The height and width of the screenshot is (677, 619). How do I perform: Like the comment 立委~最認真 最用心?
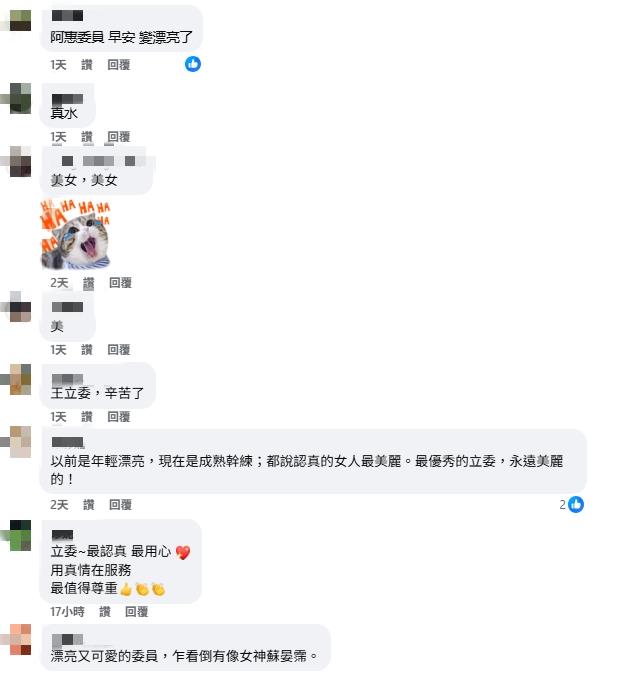pos(105,612)
